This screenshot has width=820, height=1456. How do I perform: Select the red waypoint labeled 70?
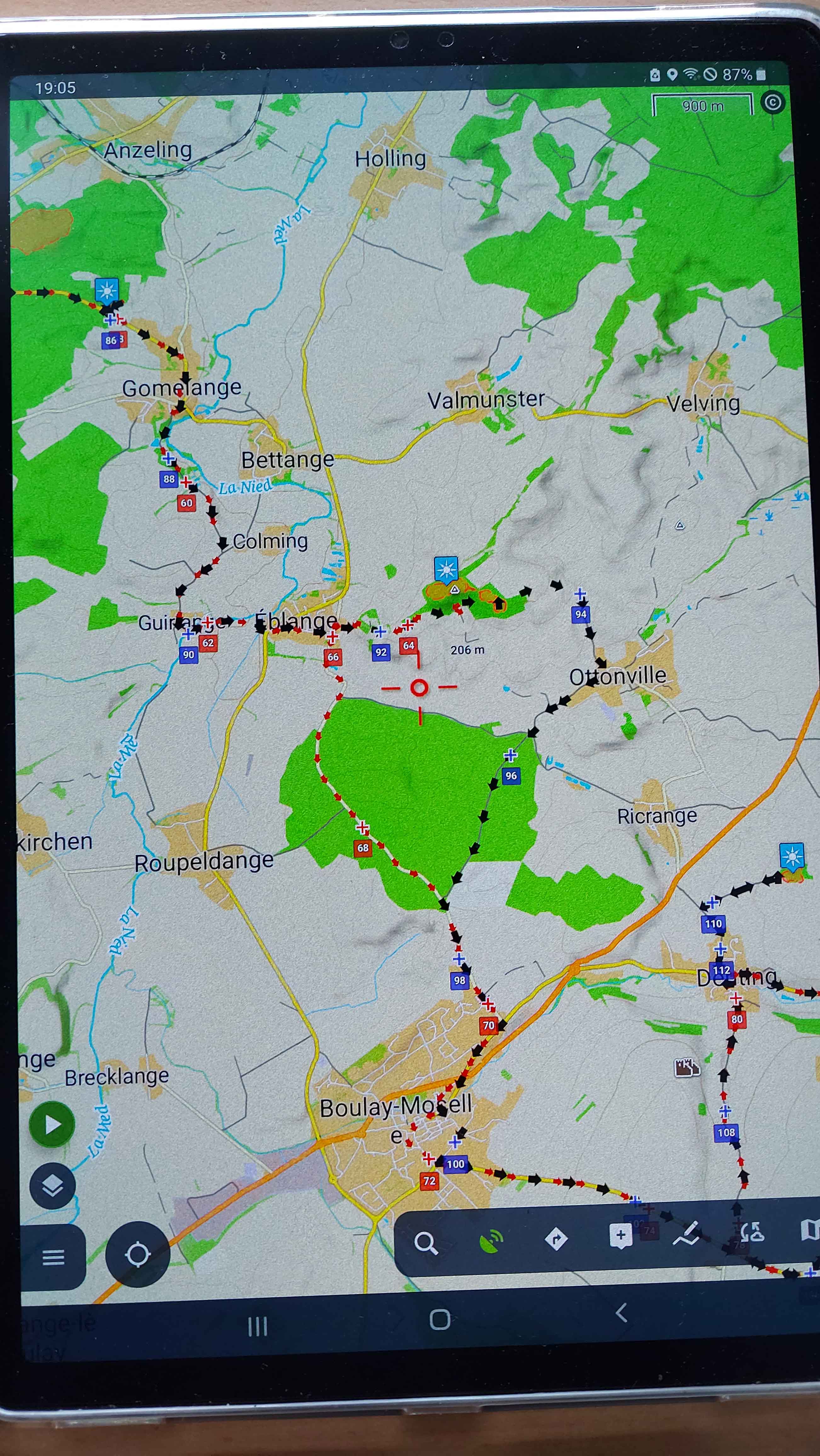coord(488,1025)
